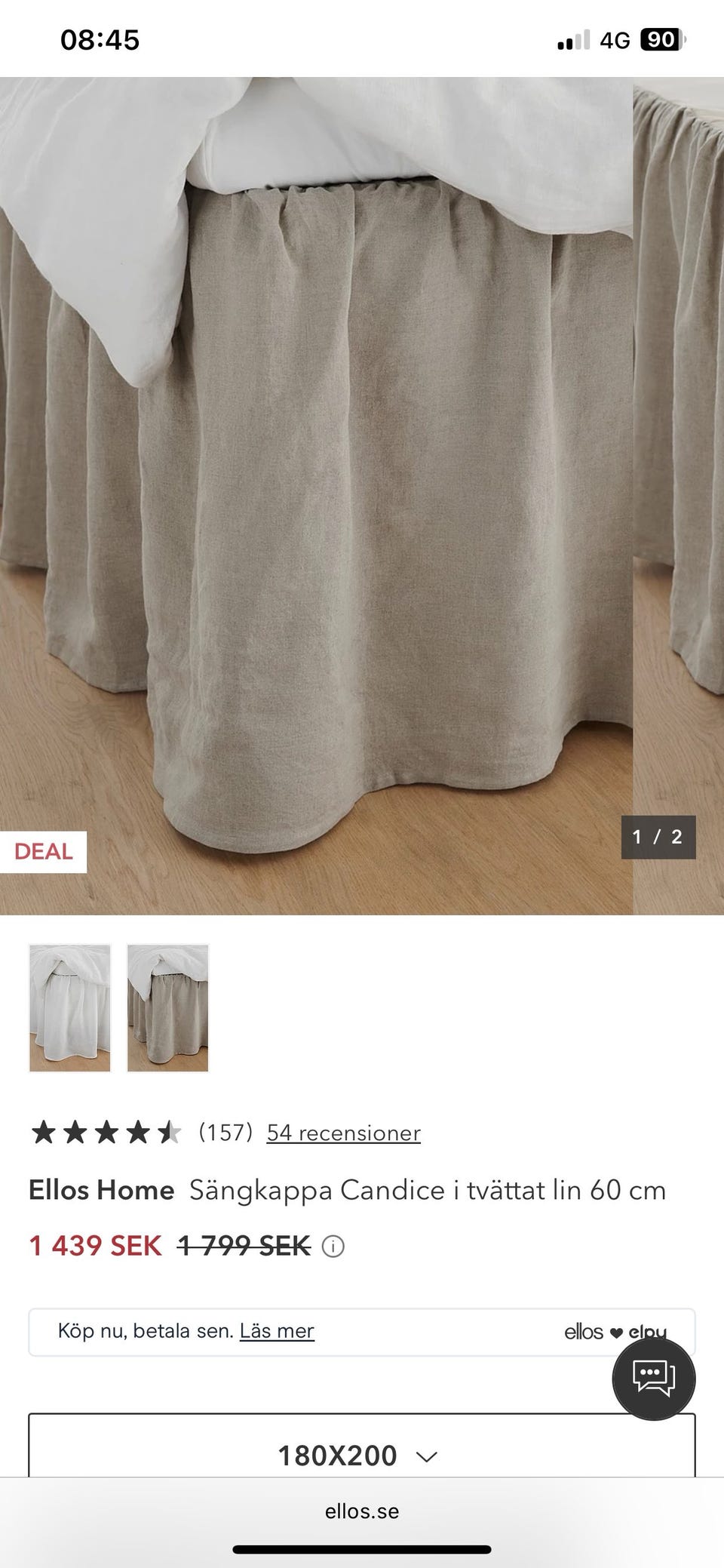Open the 54 recensioner reviews link

[x=343, y=1133]
